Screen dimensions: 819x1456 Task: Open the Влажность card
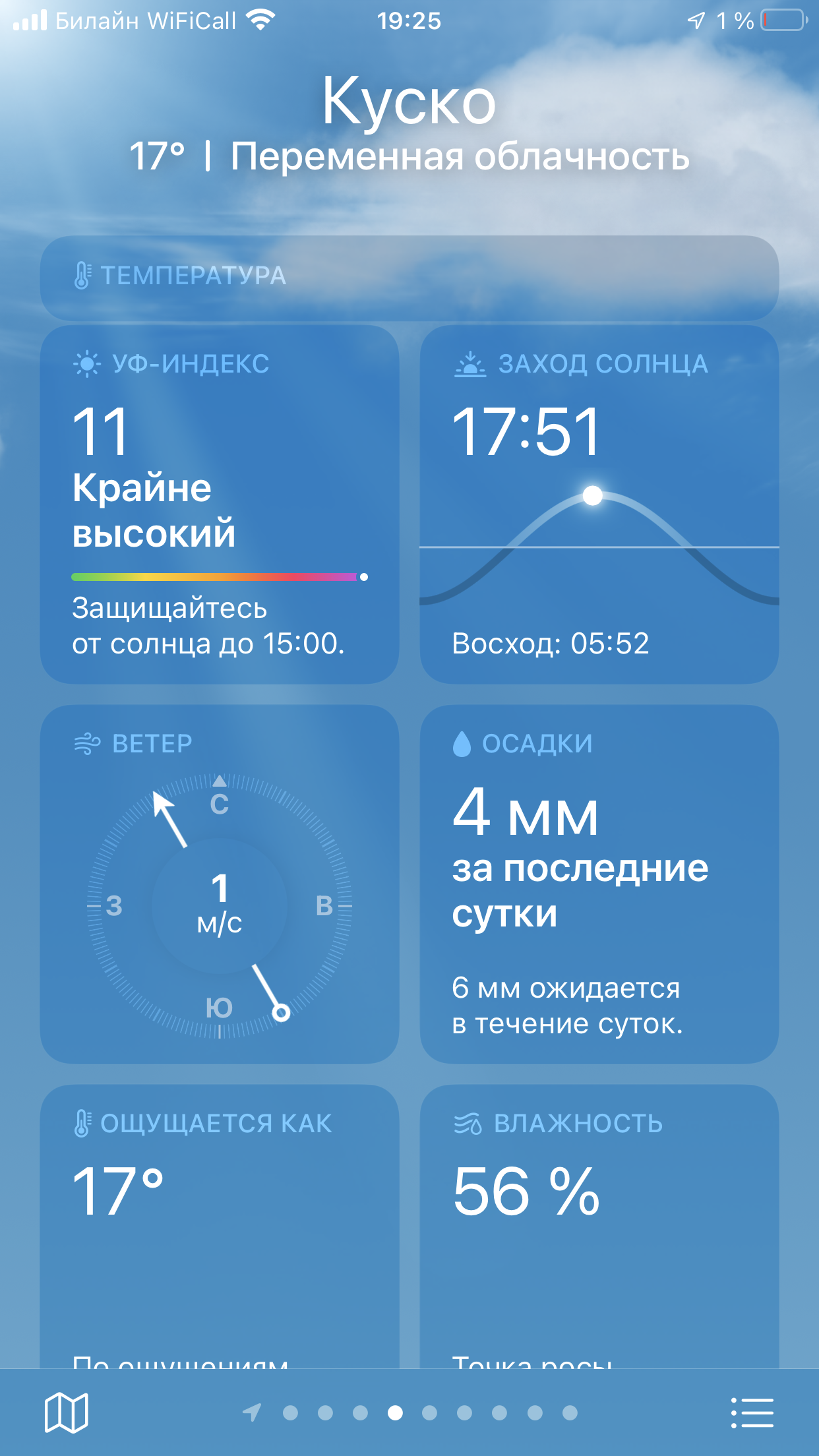(x=599, y=1227)
